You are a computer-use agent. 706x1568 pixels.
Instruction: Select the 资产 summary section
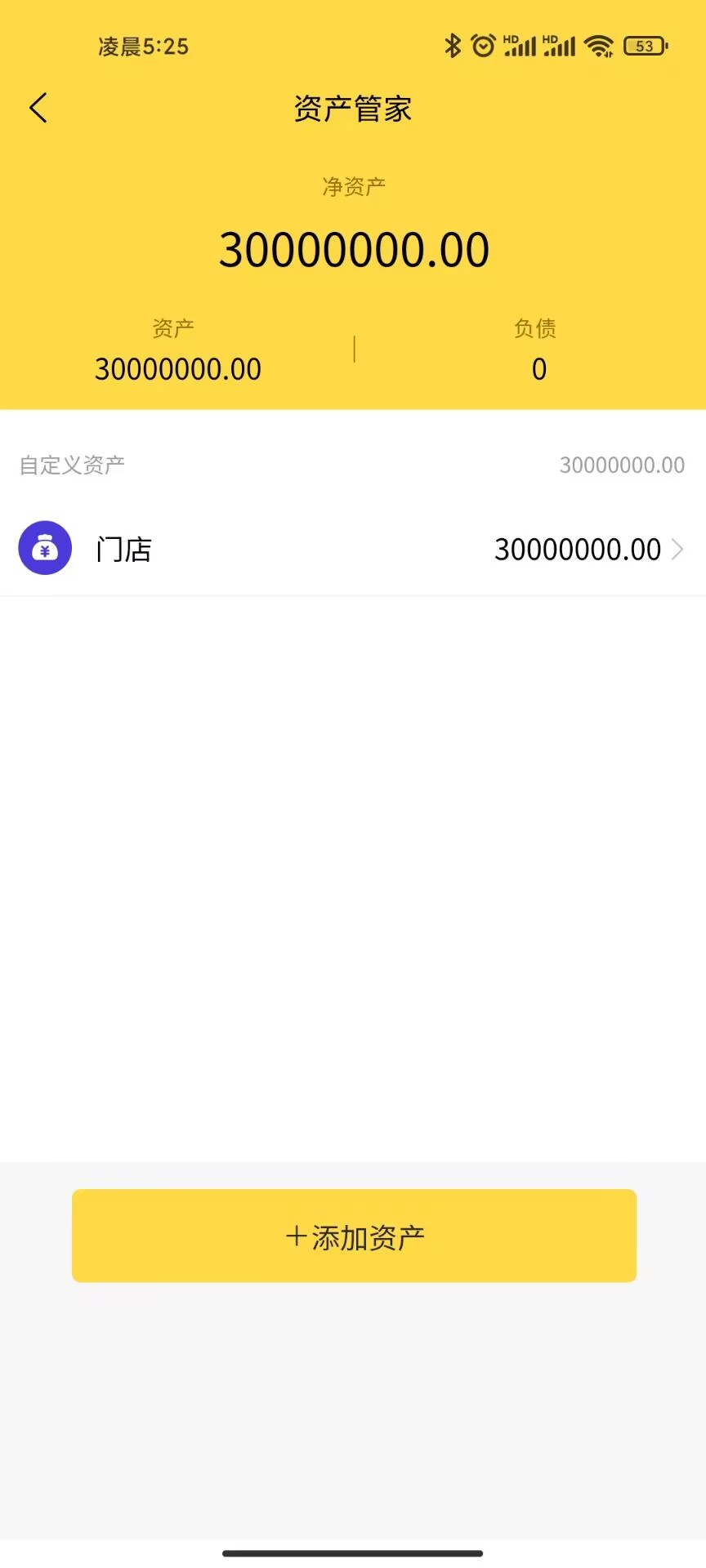175,347
